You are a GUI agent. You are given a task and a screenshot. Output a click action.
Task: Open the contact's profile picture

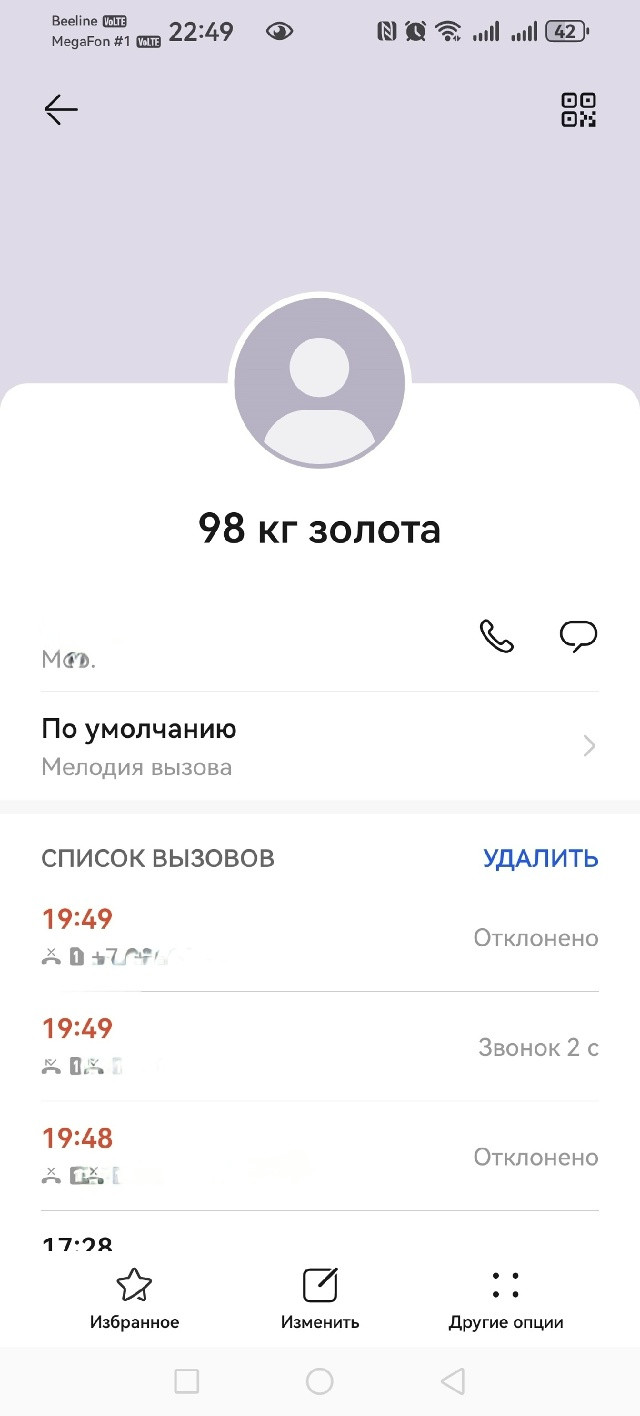click(x=320, y=382)
